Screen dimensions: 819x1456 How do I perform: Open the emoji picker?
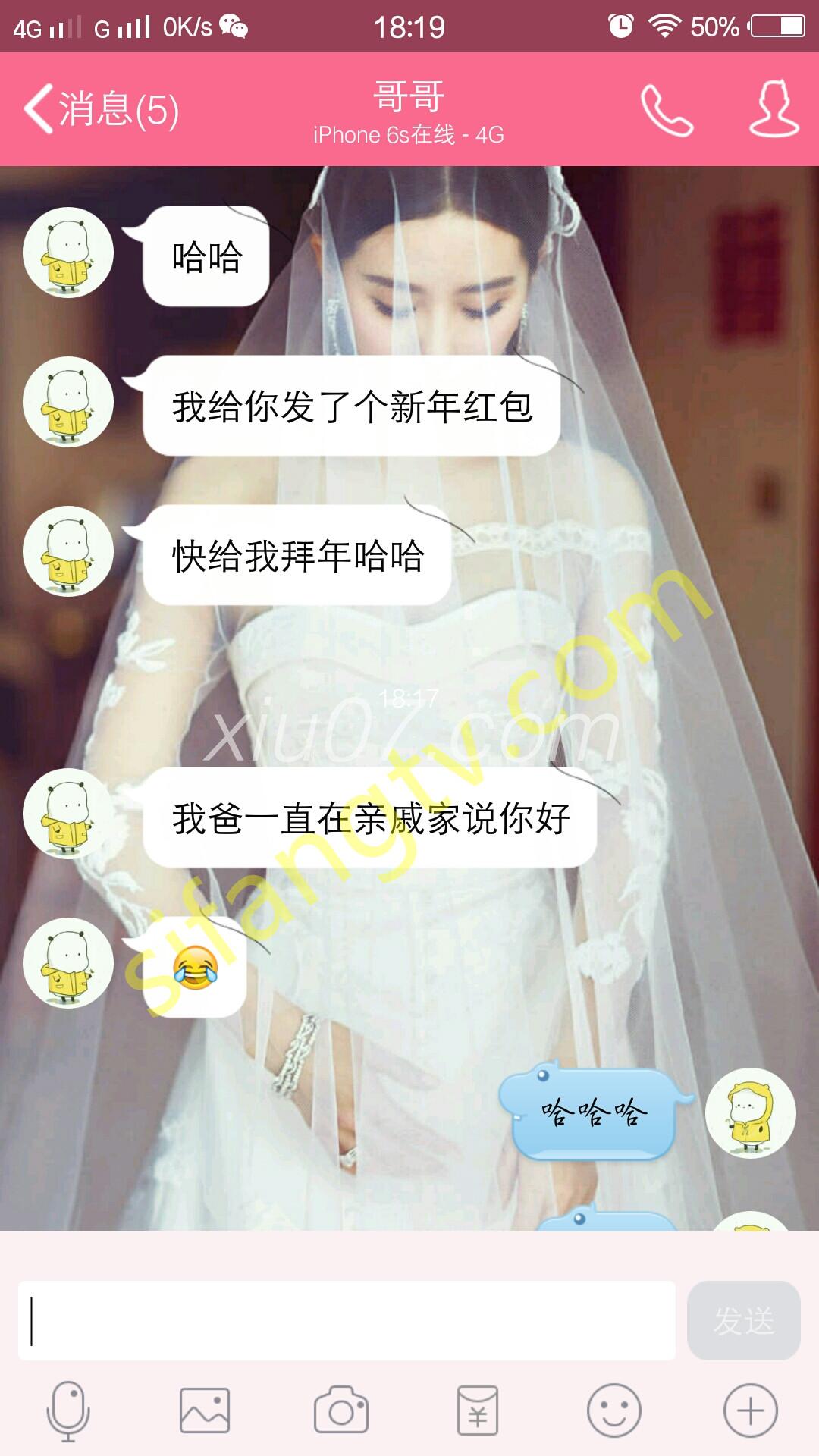(x=614, y=1411)
